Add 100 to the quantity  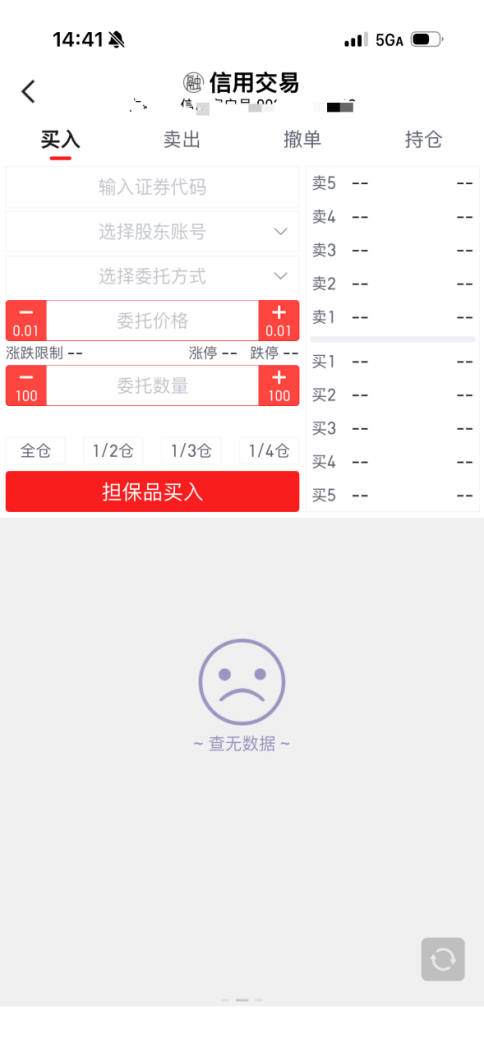click(x=279, y=385)
